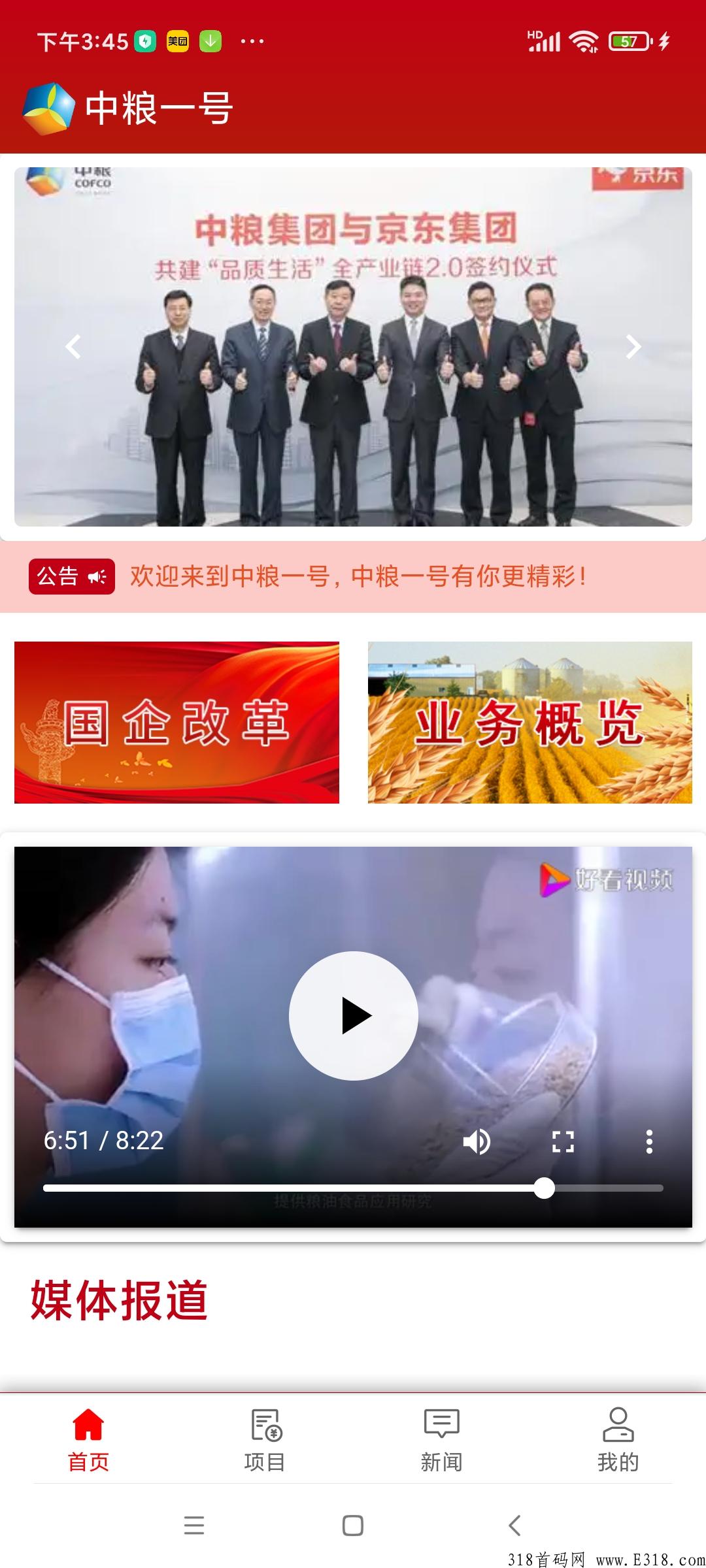Advance carousel with the right arrow

[633, 348]
